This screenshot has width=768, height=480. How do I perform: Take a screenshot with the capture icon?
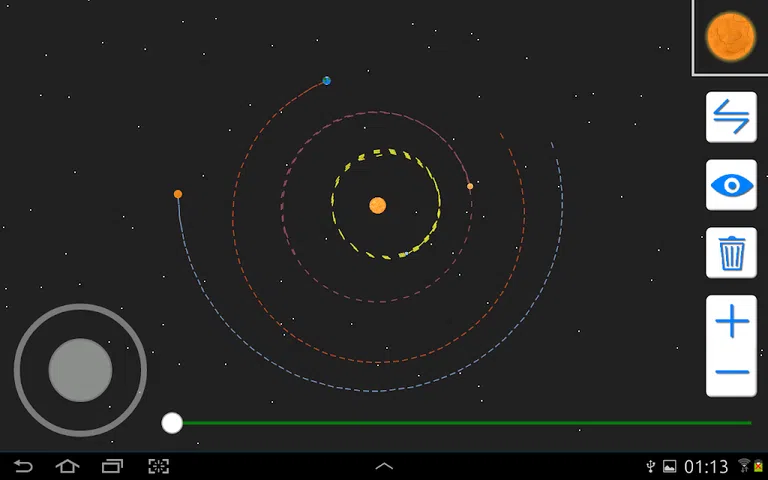click(x=158, y=466)
